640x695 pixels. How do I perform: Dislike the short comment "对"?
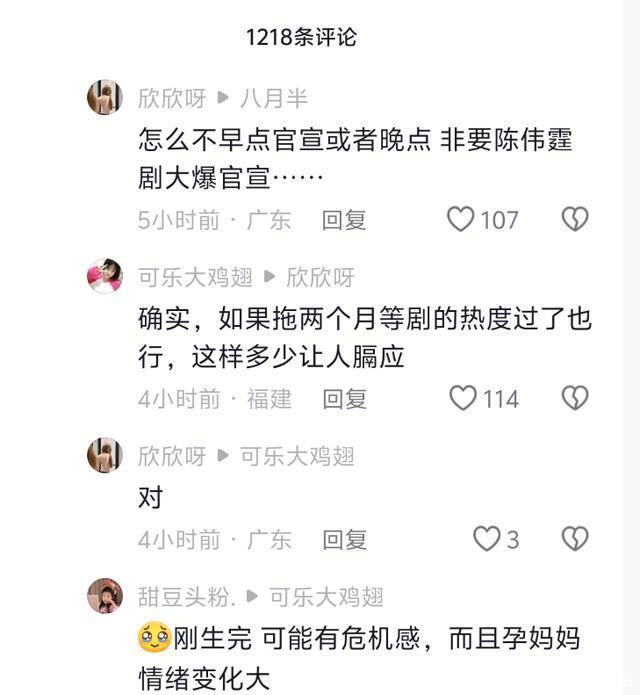pos(574,539)
